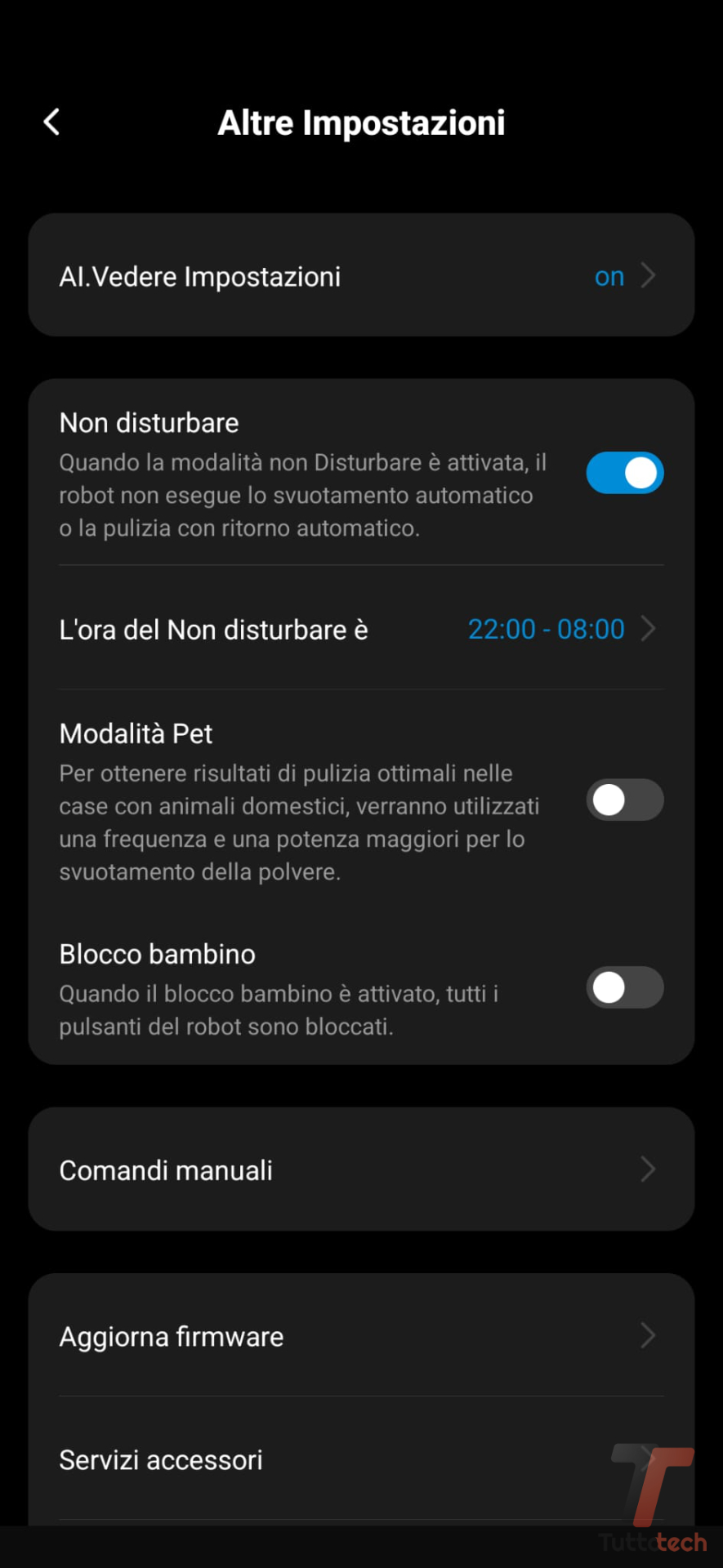
Task: Change the Non disturbare time range
Action: [x=361, y=630]
